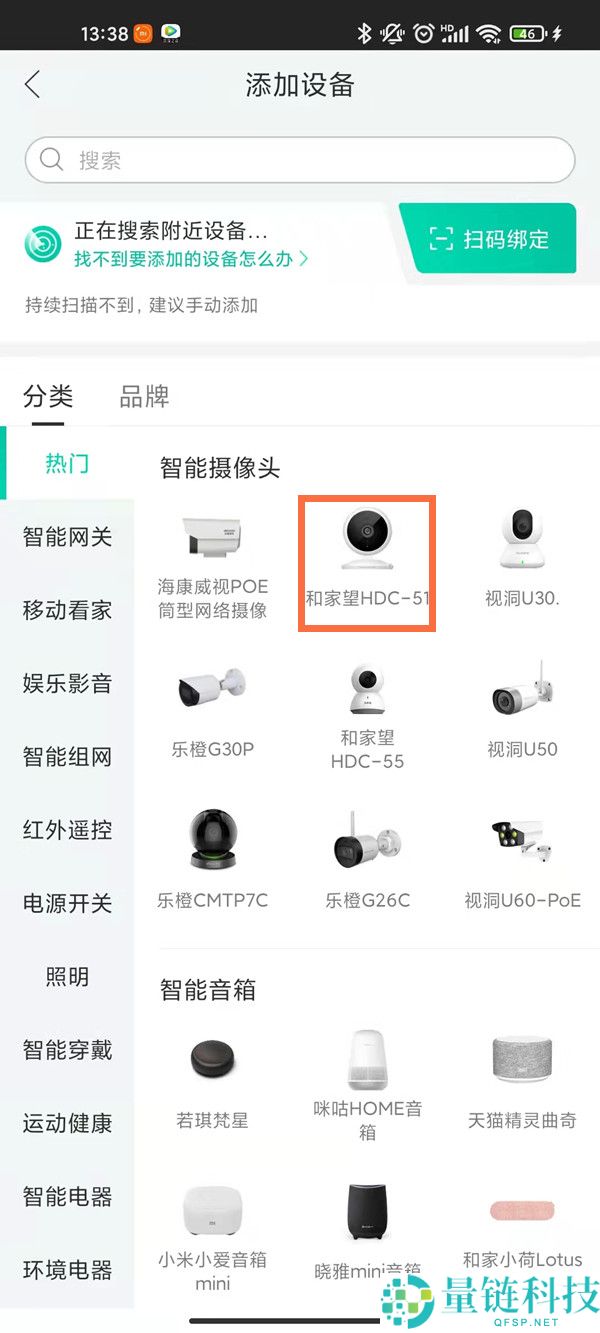Go back from the 添加设备 page
The height and width of the screenshot is (1333, 600).
click(x=33, y=85)
